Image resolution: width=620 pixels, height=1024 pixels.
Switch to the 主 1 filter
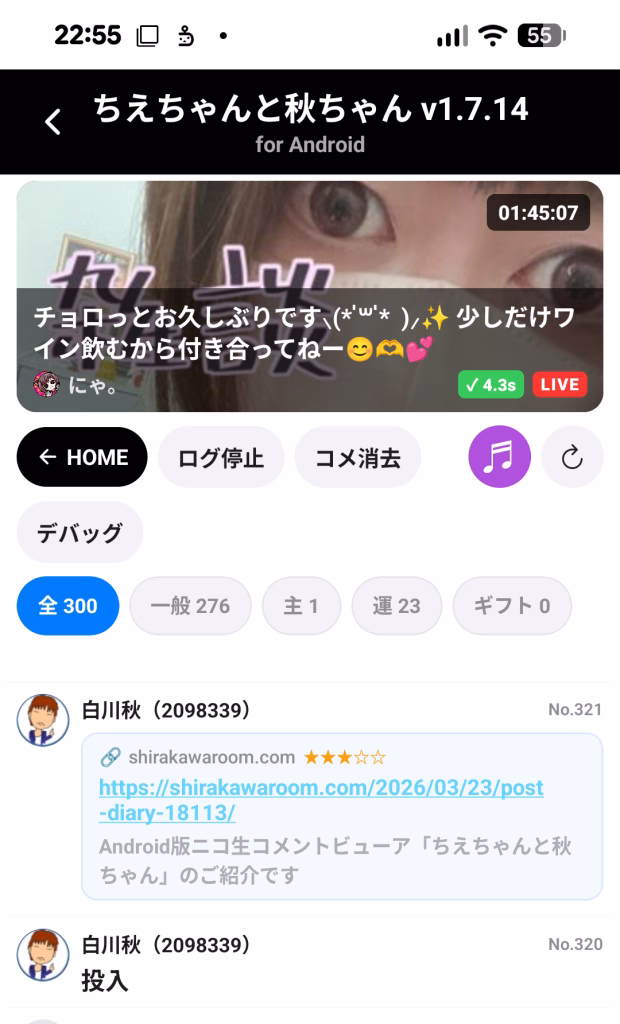301,606
